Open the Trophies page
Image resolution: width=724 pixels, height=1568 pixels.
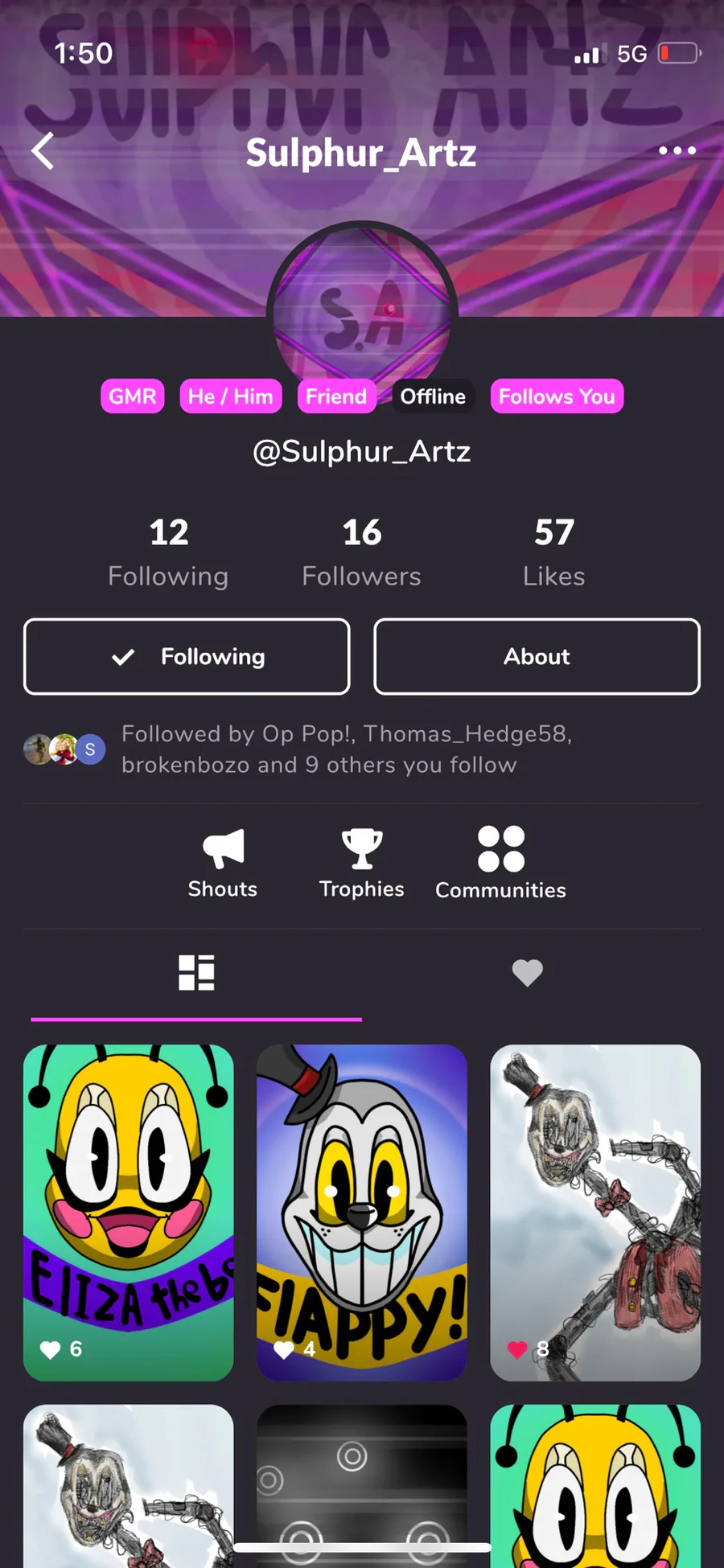coord(361,864)
